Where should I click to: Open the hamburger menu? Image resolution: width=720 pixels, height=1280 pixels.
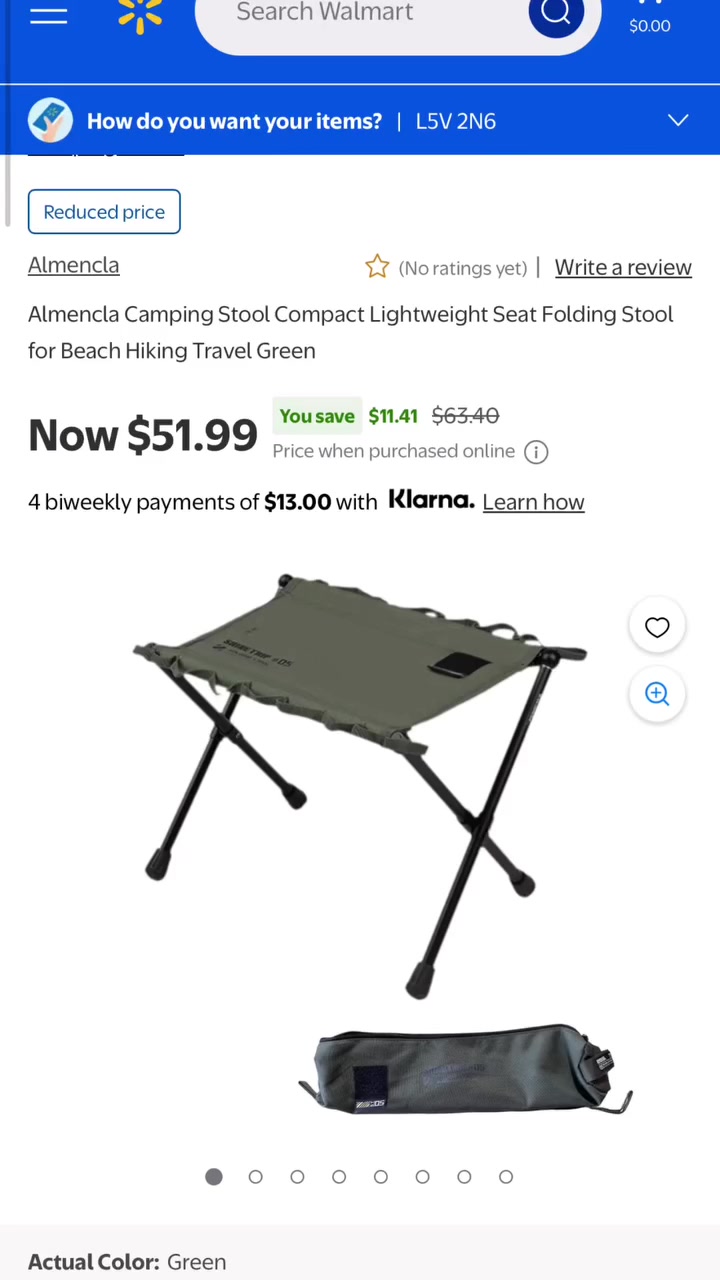coord(48,14)
